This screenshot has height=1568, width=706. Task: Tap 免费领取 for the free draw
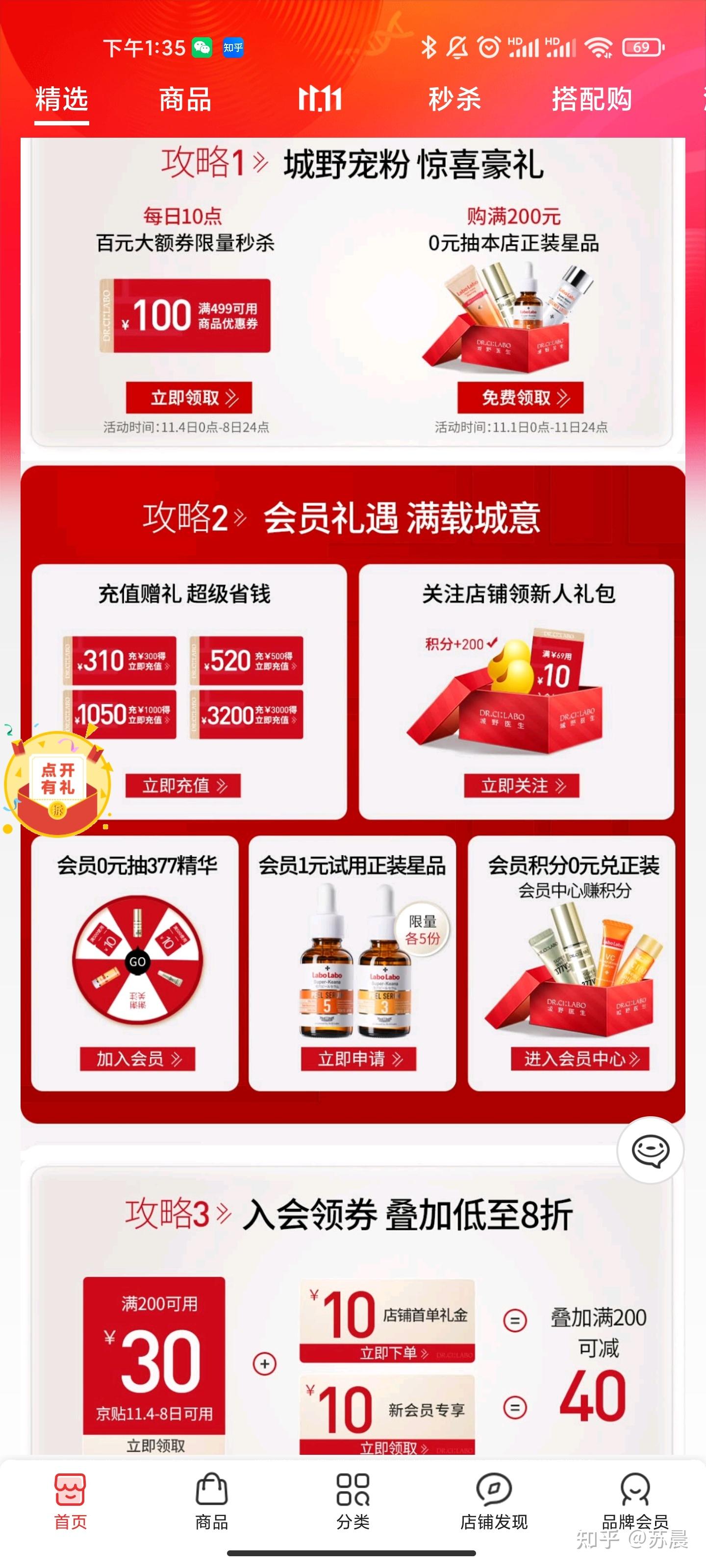(x=520, y=397)
